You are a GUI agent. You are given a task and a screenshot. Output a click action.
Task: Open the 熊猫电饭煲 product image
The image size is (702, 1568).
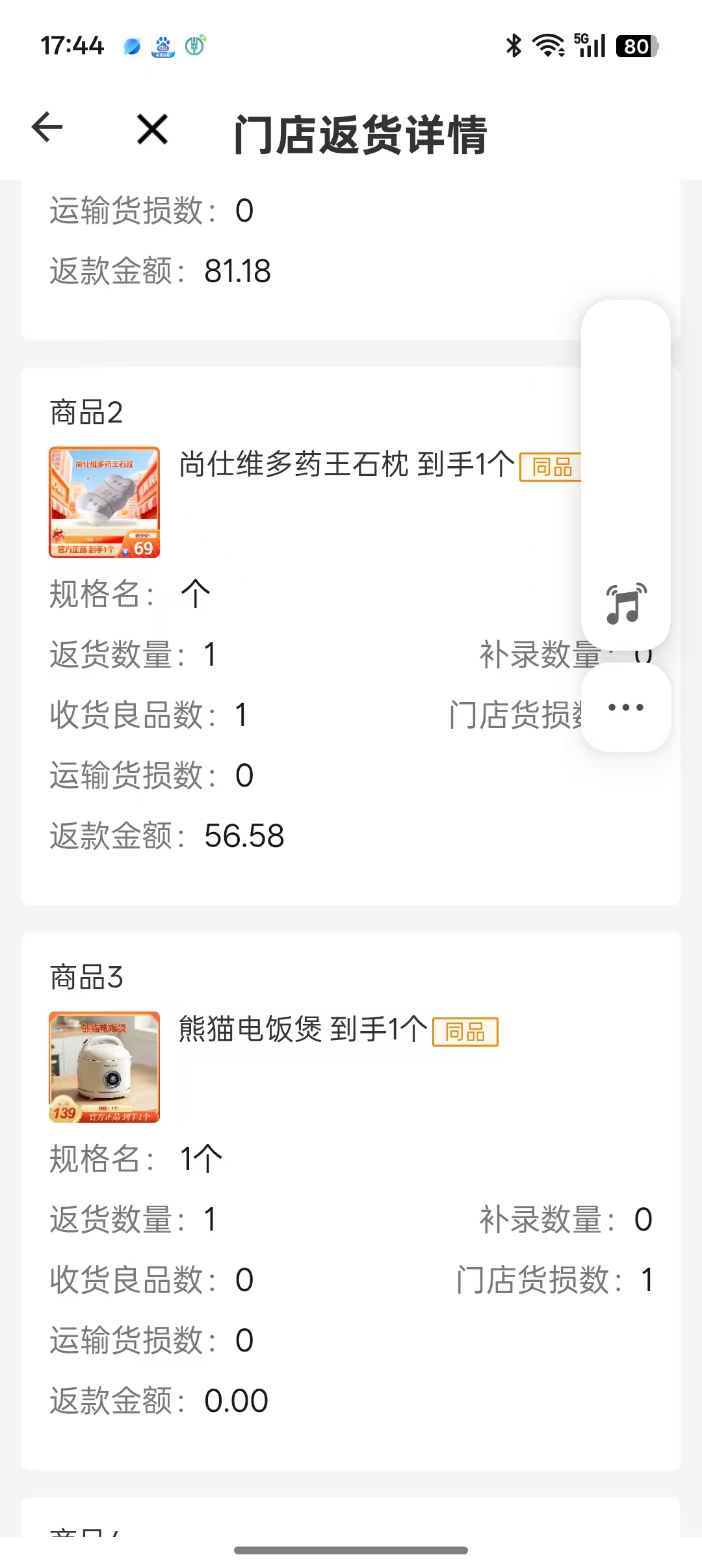105,1067
